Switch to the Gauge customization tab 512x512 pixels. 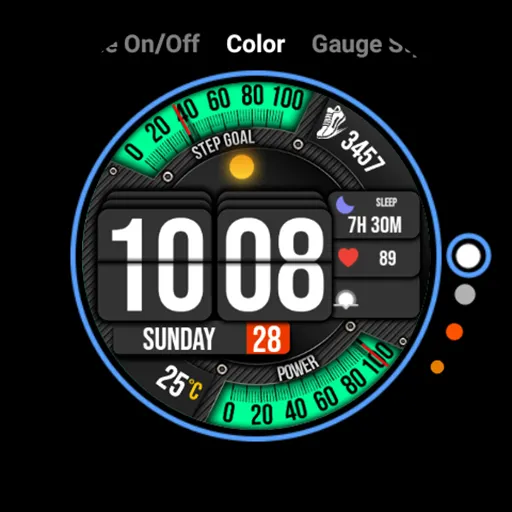tap(363, 45)
